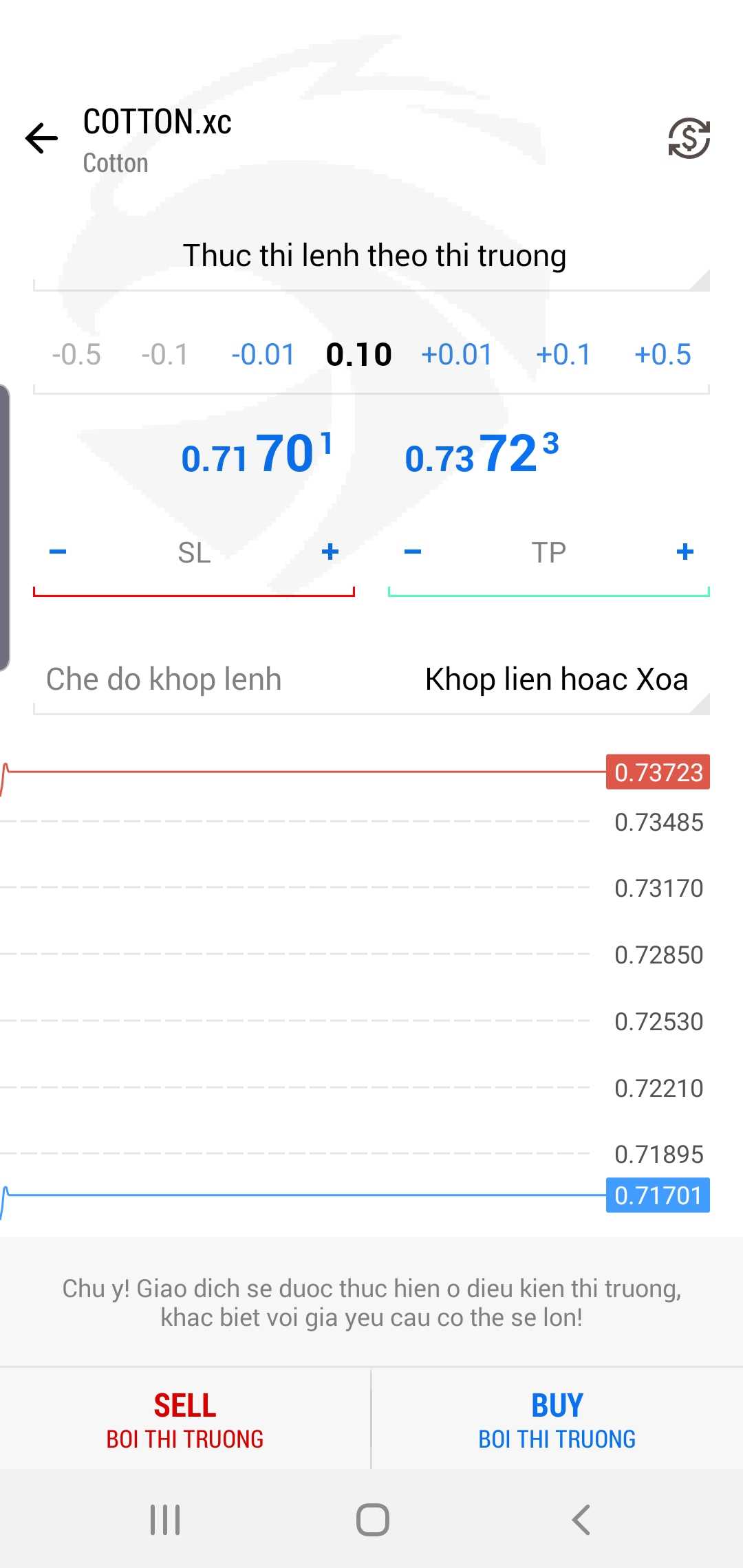Screen dimensions: 743x1568
Task: Buy at market price
Action: tap(557, 1419)
